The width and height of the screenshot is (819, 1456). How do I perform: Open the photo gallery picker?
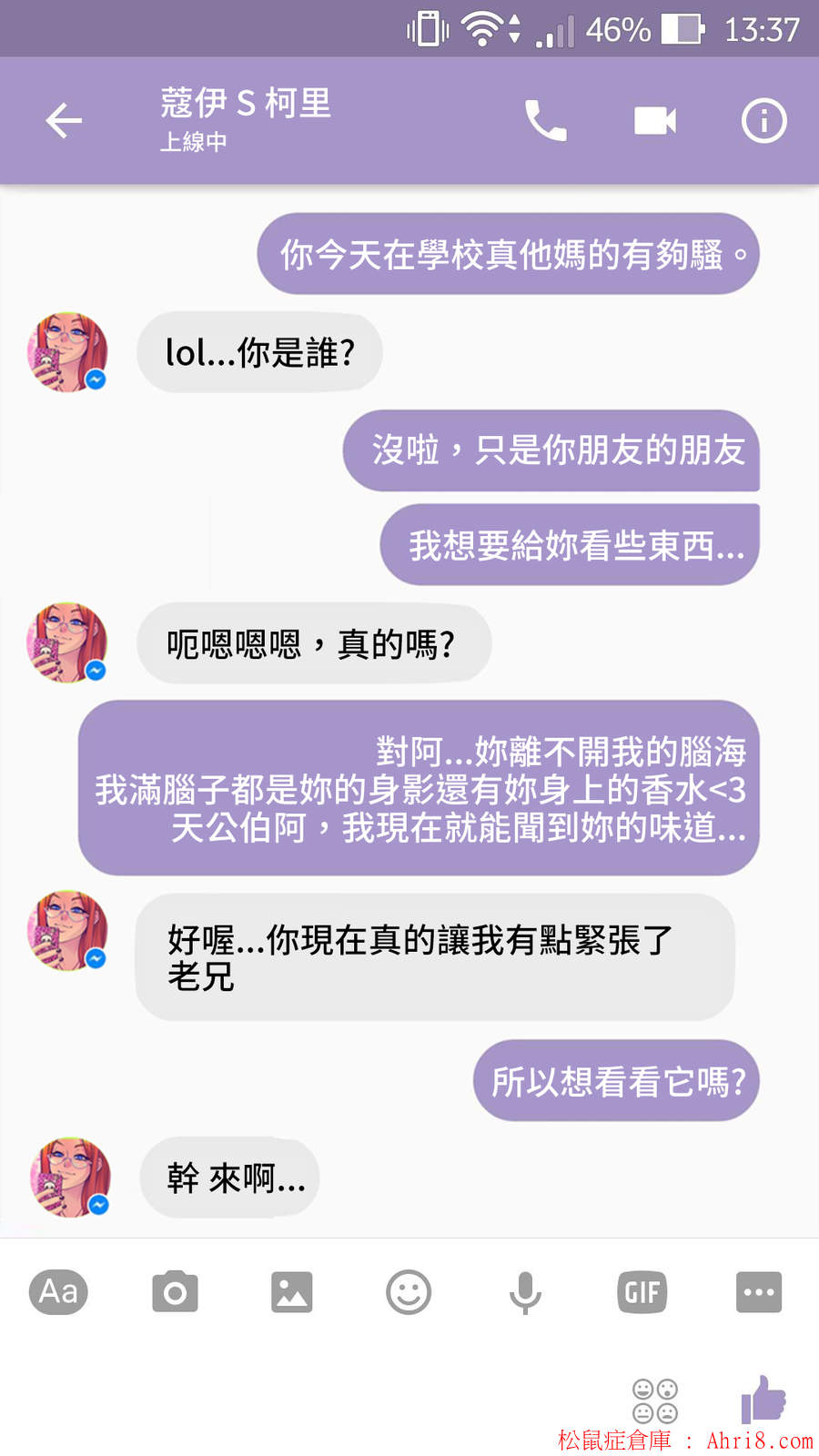tap(291, 1291)
